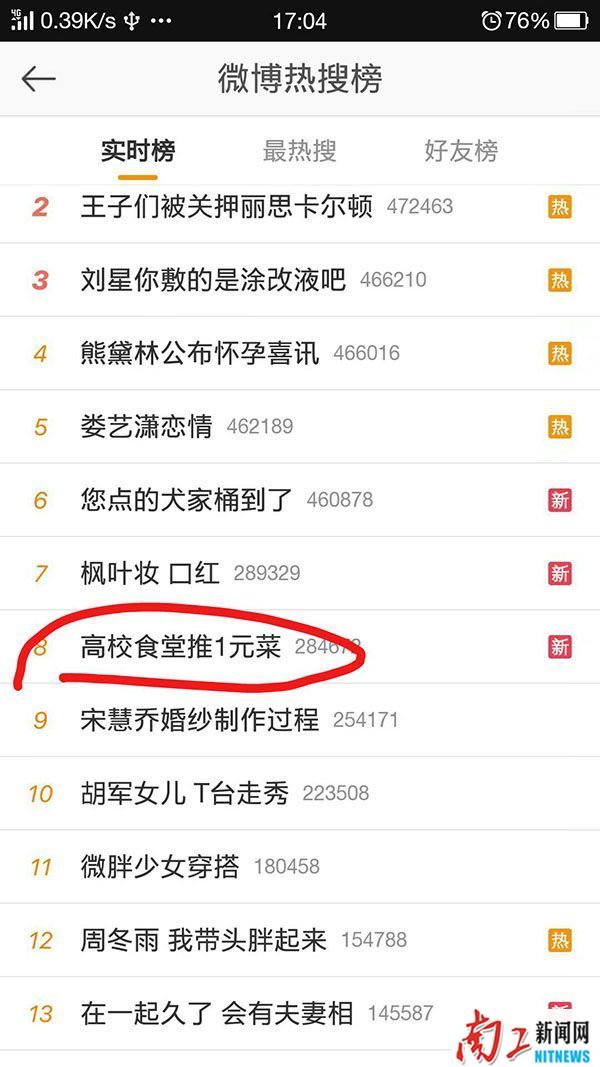Open topic 娄艺潇恋情
Viewport: 600px width, 1067px height.
click(147, 427)
